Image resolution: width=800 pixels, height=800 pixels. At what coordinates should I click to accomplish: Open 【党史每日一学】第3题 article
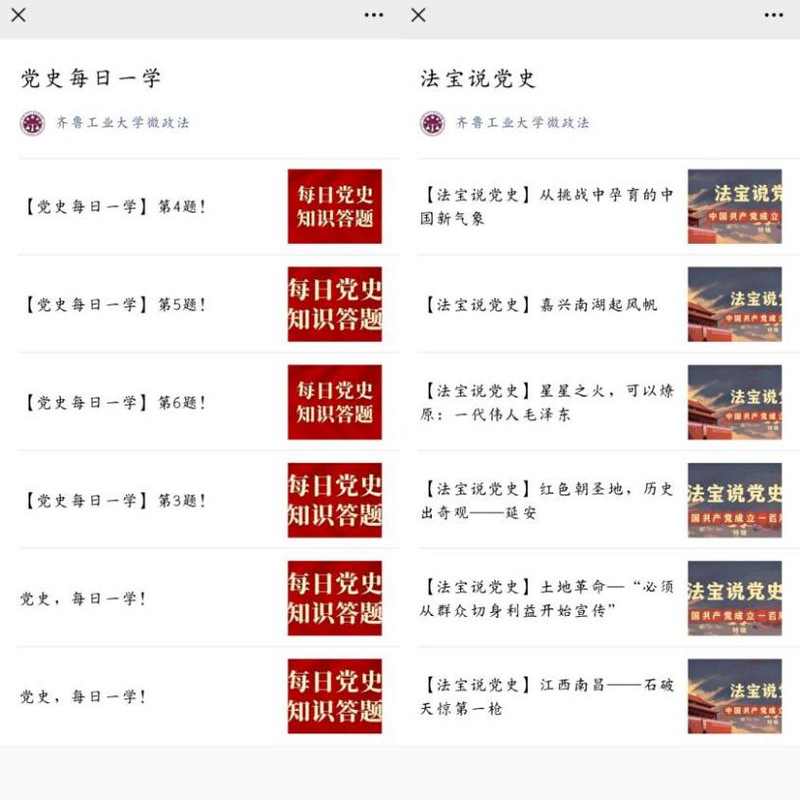tap(209, 501)
